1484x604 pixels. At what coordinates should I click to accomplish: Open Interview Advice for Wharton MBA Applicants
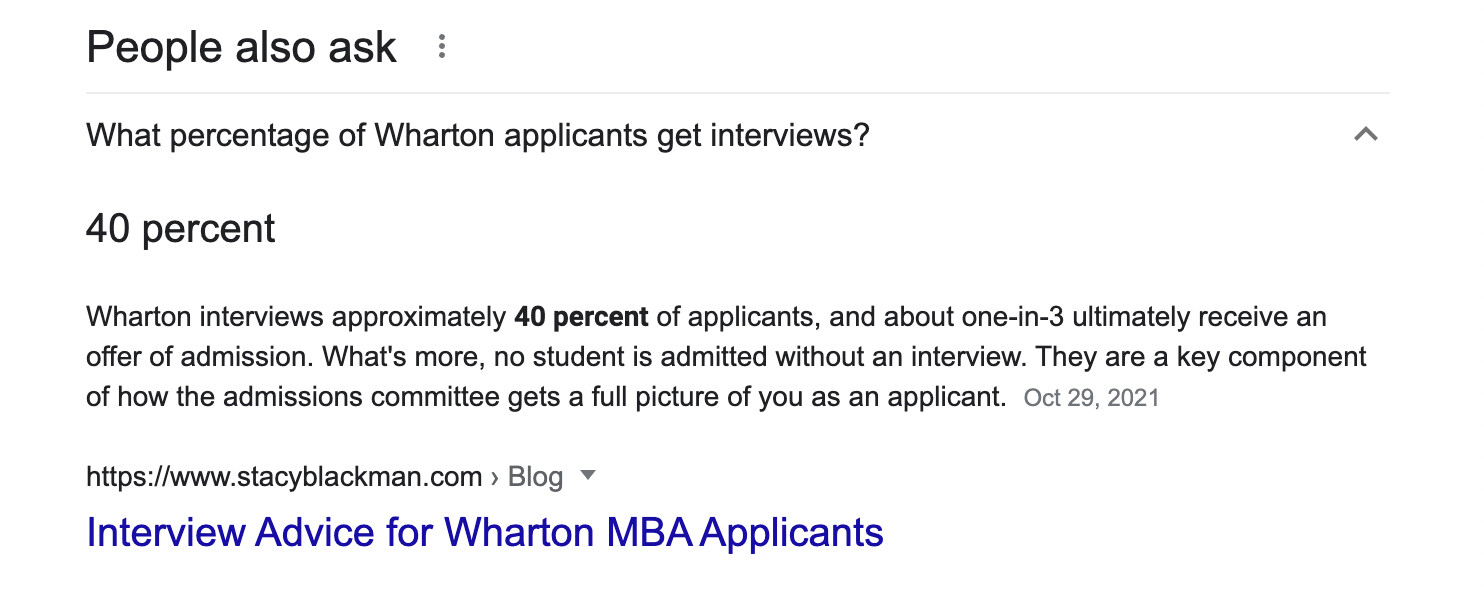point(485,532)
